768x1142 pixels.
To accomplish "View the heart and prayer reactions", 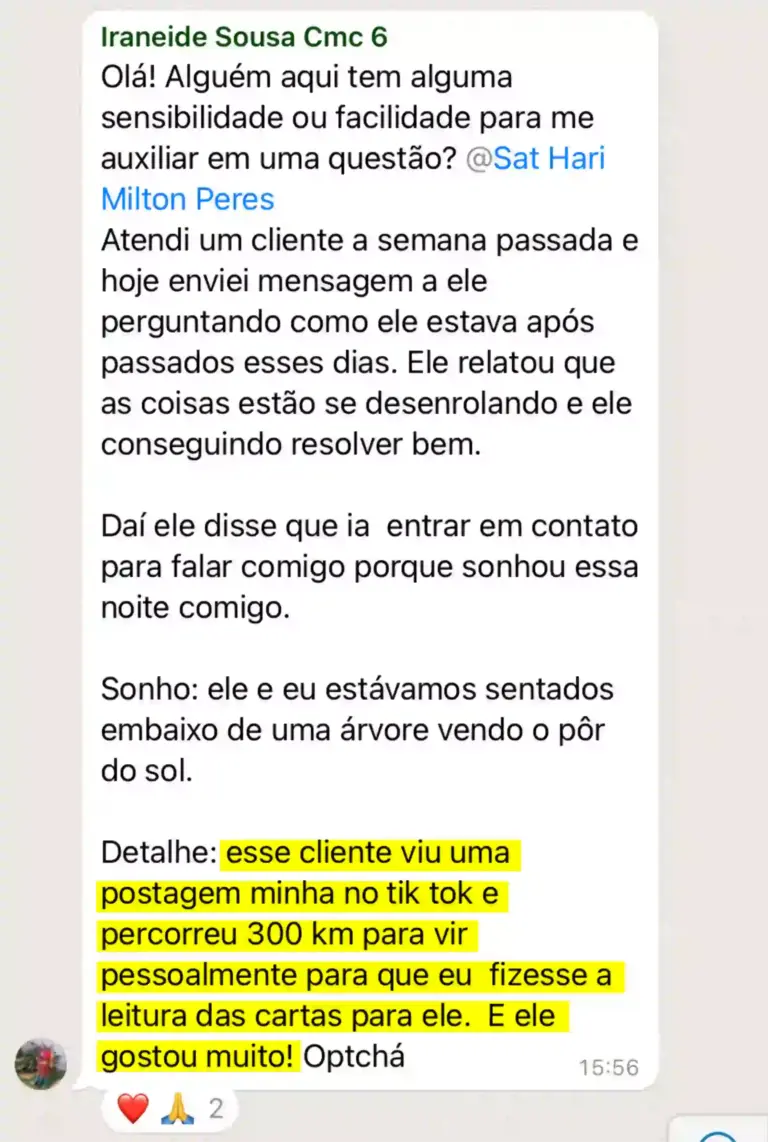I will (x=169, y=1108).
